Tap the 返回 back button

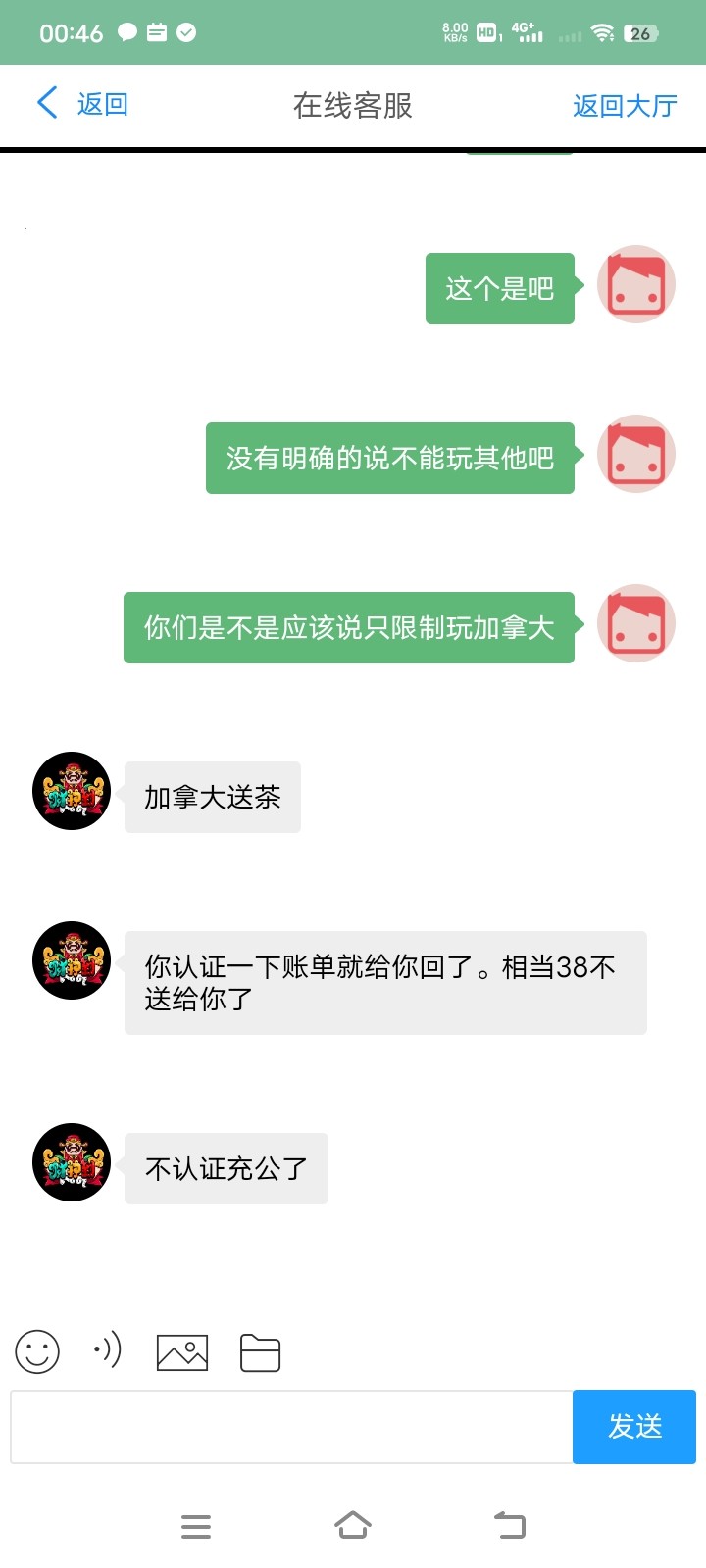coord(82,104)
